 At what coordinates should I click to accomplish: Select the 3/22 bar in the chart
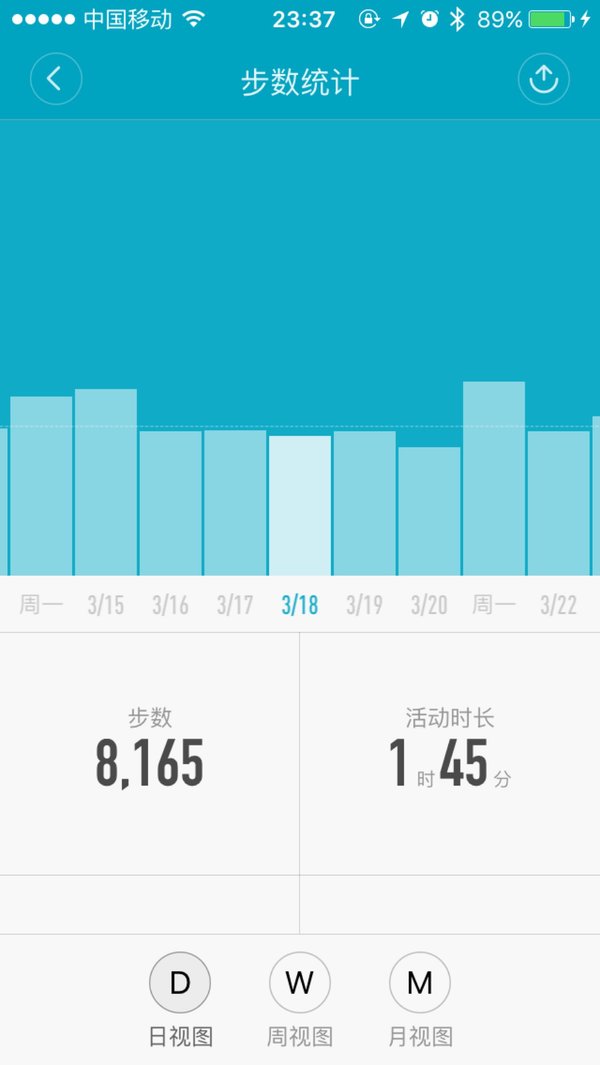(x=559, y=503)
